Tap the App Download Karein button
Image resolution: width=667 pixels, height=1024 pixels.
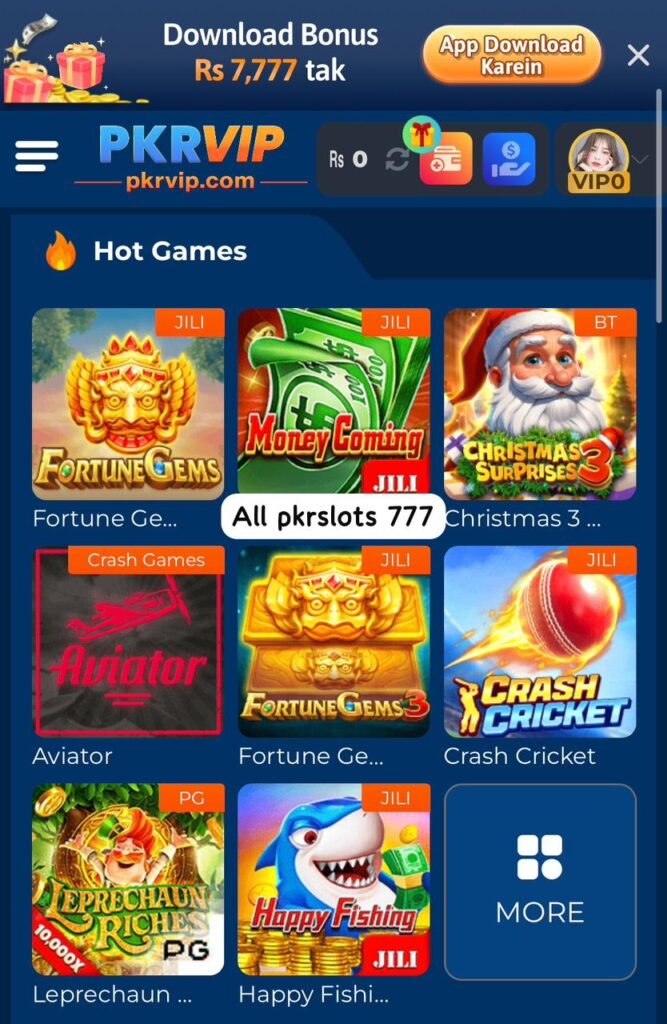[x=512, y=55]
